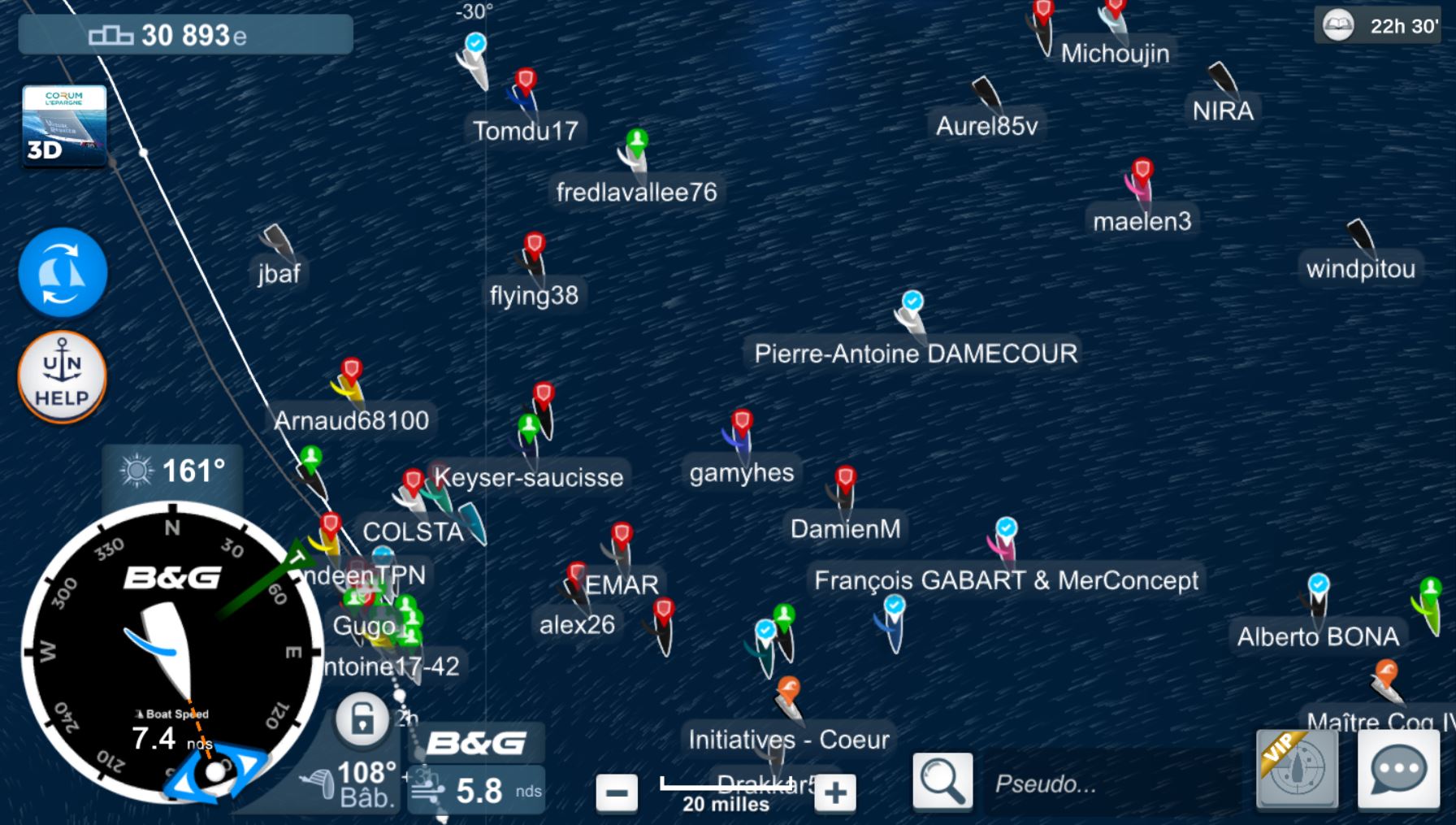This screenshot has height=825, width=1456.
Task: Select Tomdu17's boat on map
Action: coord(525,93)
